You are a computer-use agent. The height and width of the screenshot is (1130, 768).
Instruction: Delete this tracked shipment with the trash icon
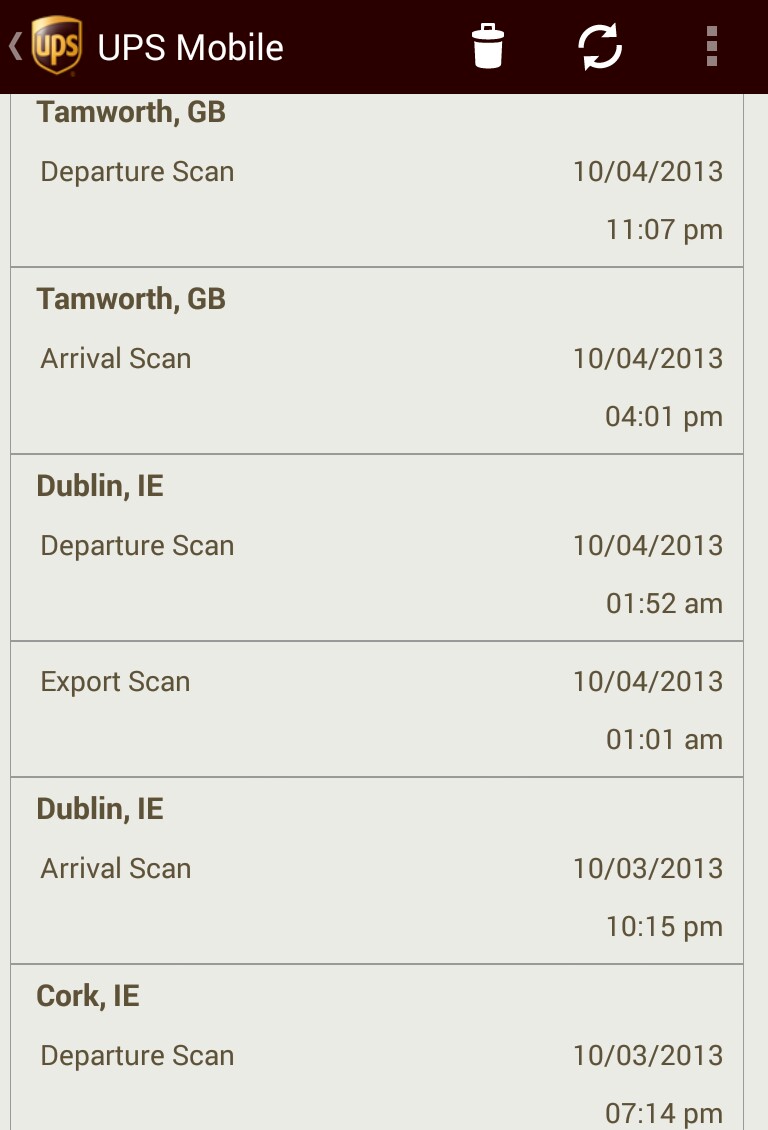point(488,47)
